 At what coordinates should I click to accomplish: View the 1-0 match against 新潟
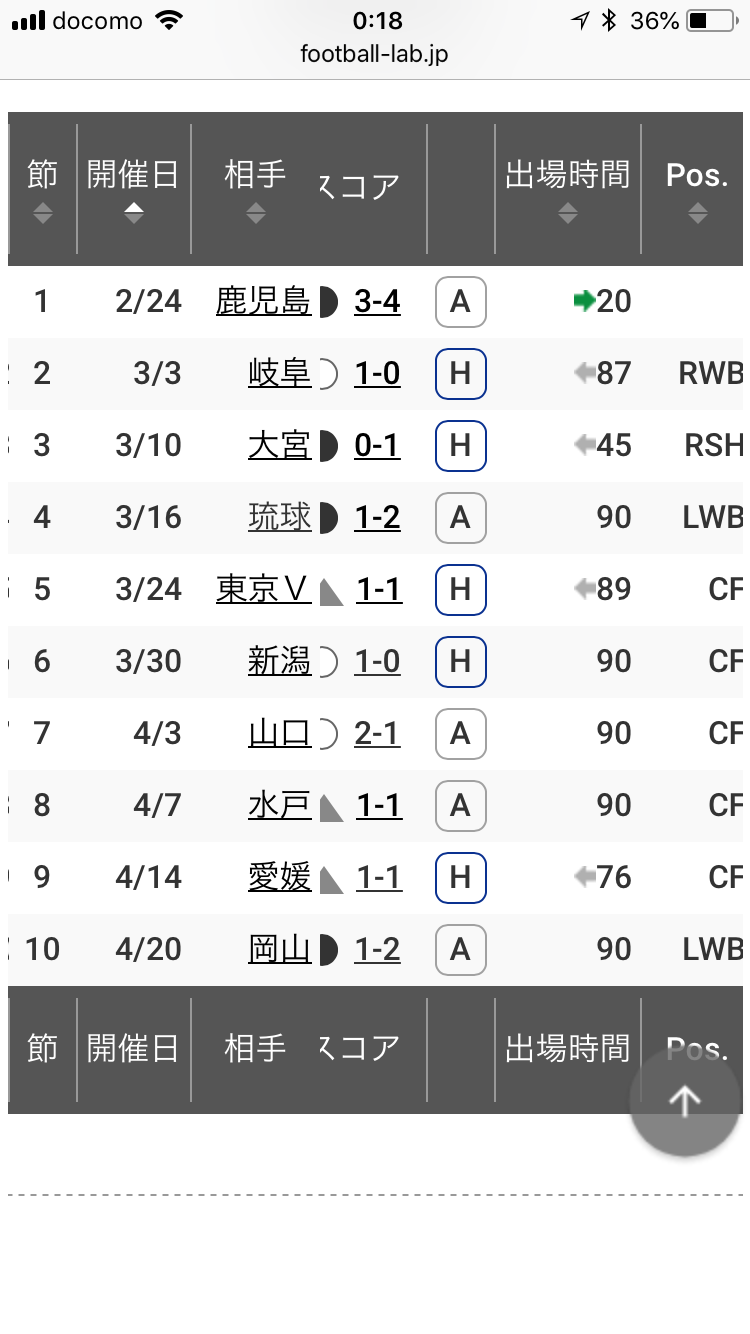377,661
